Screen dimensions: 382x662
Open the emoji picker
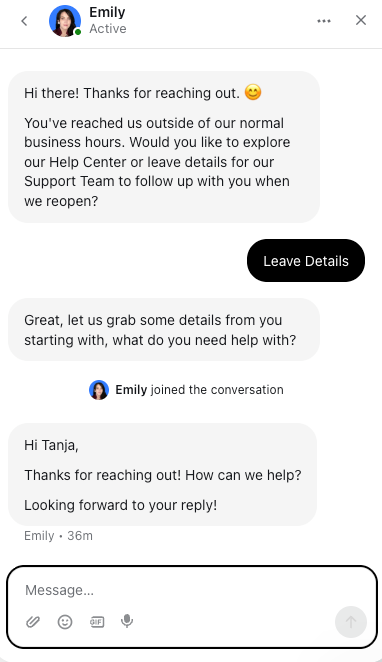pyautogui.click(x=65, y=621)
